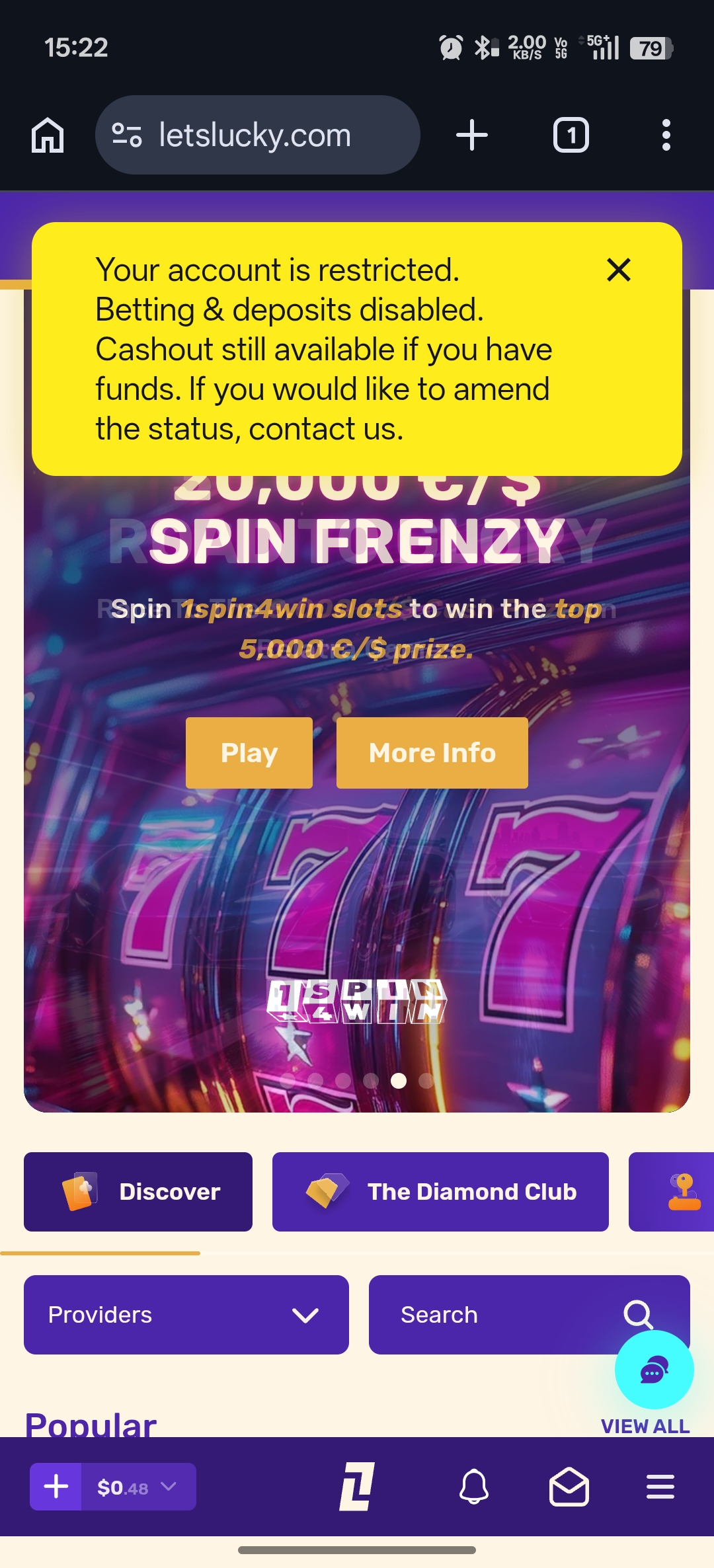View all Popular games
The height and width of the screenshot is (1568, 714).
point(645,1427)
